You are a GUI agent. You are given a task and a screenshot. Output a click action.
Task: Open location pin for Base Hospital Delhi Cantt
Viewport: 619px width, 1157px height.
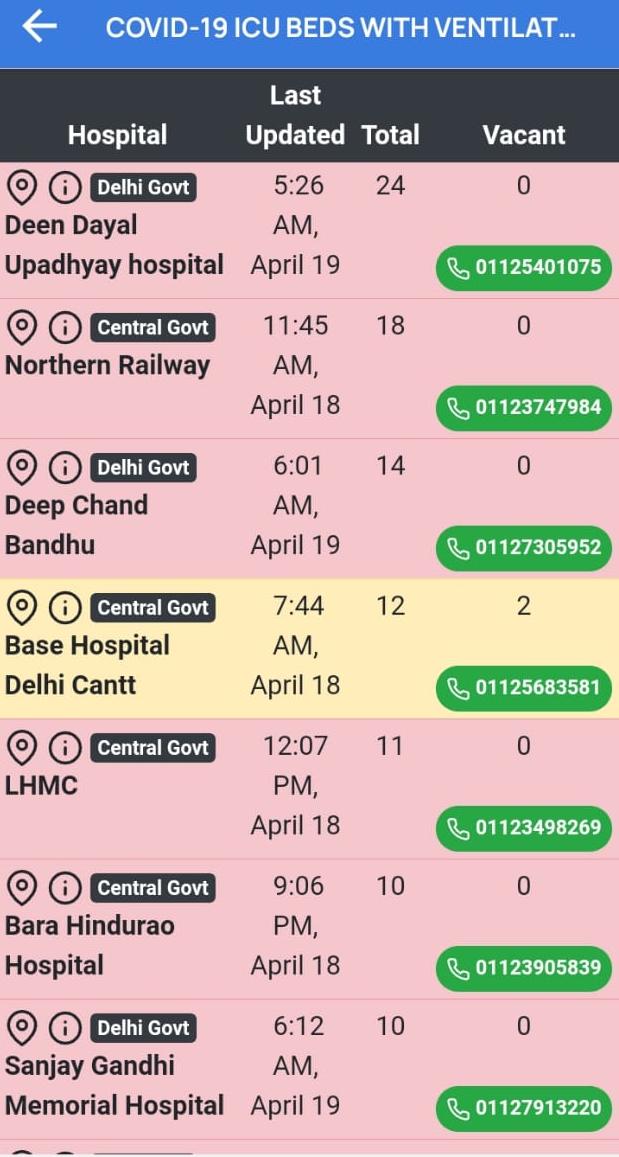[22, 607]
